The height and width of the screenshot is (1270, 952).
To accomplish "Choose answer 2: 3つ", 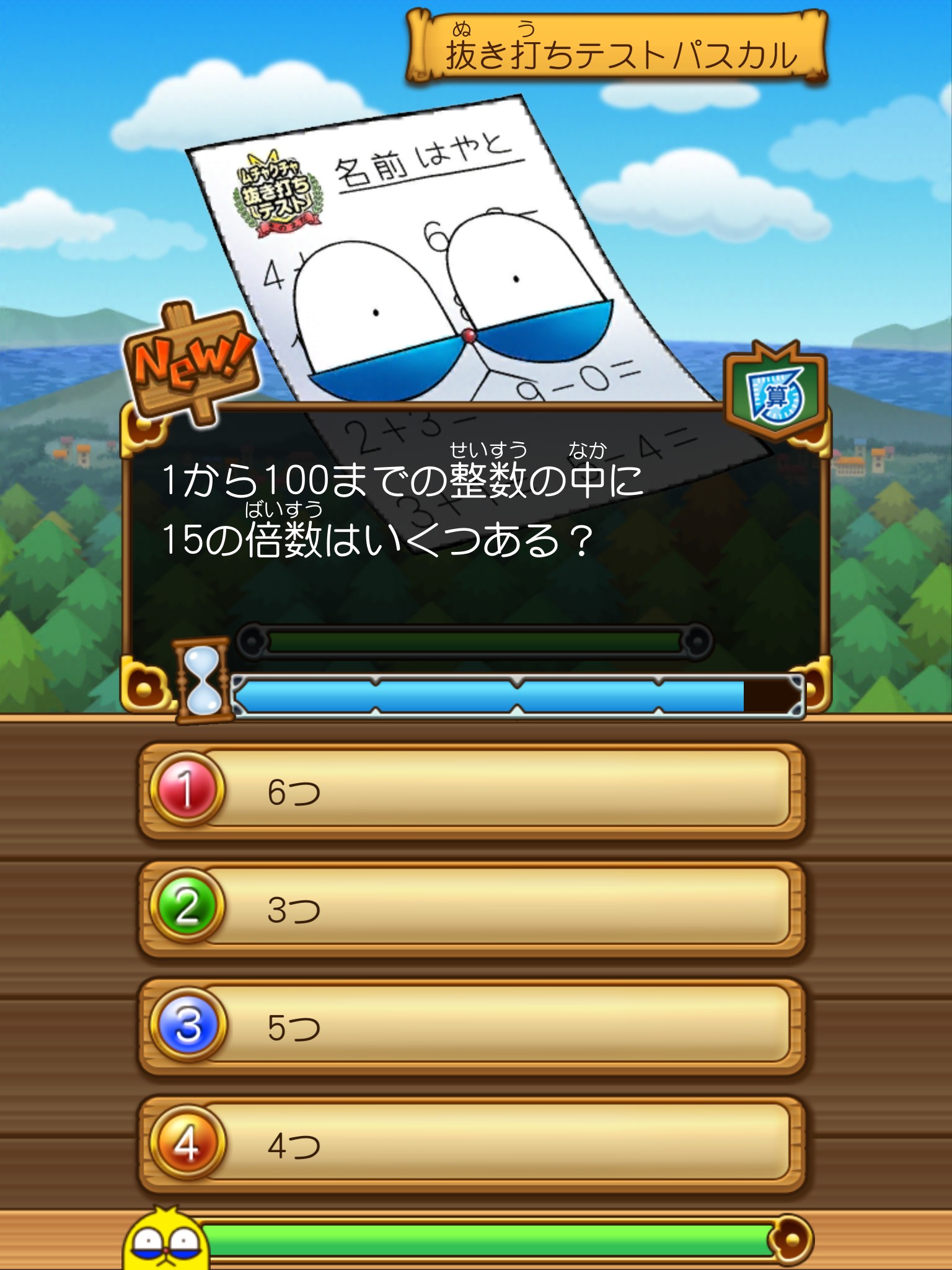I will pyautogui.click(x=471, y=908).
